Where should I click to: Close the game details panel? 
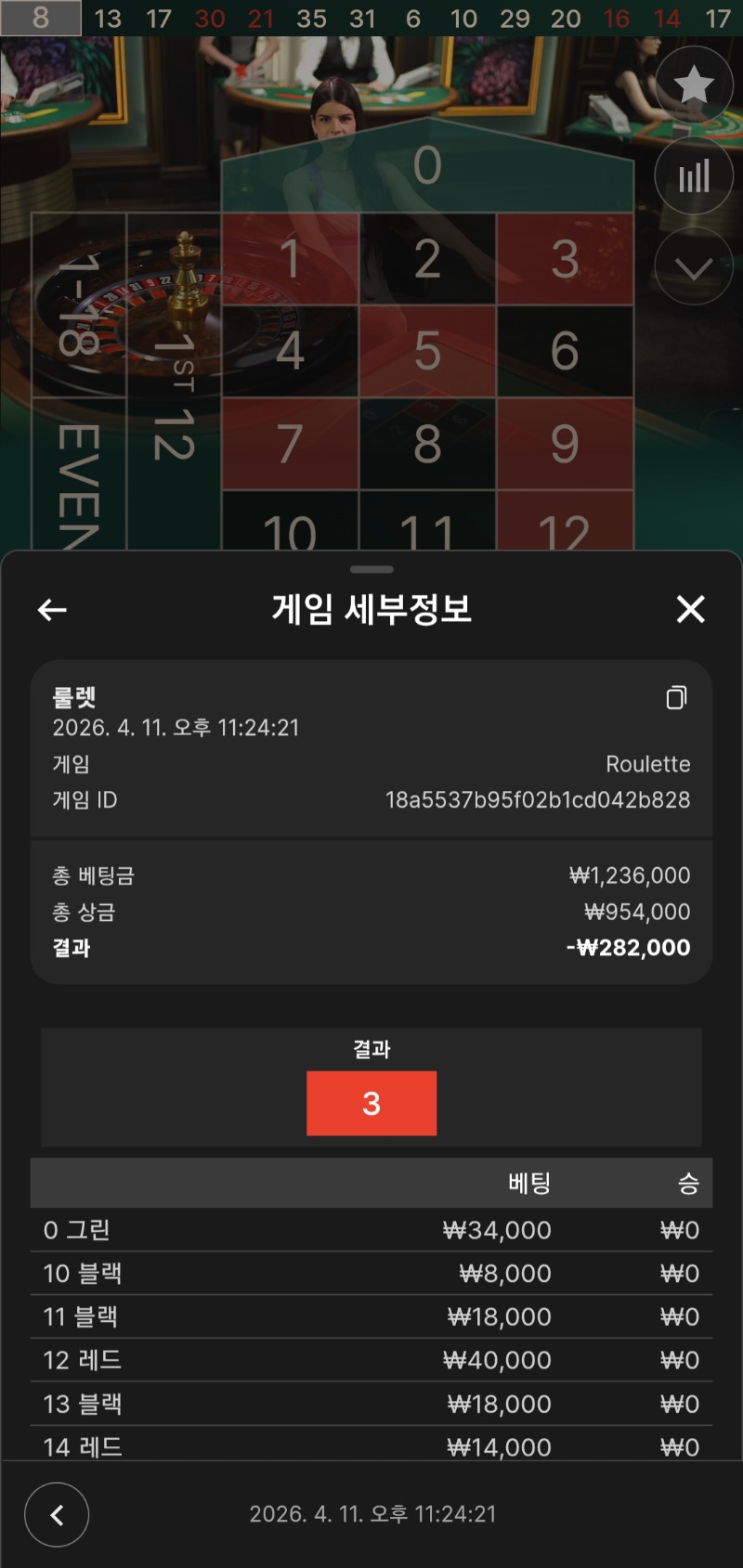[x=690, y=609]
